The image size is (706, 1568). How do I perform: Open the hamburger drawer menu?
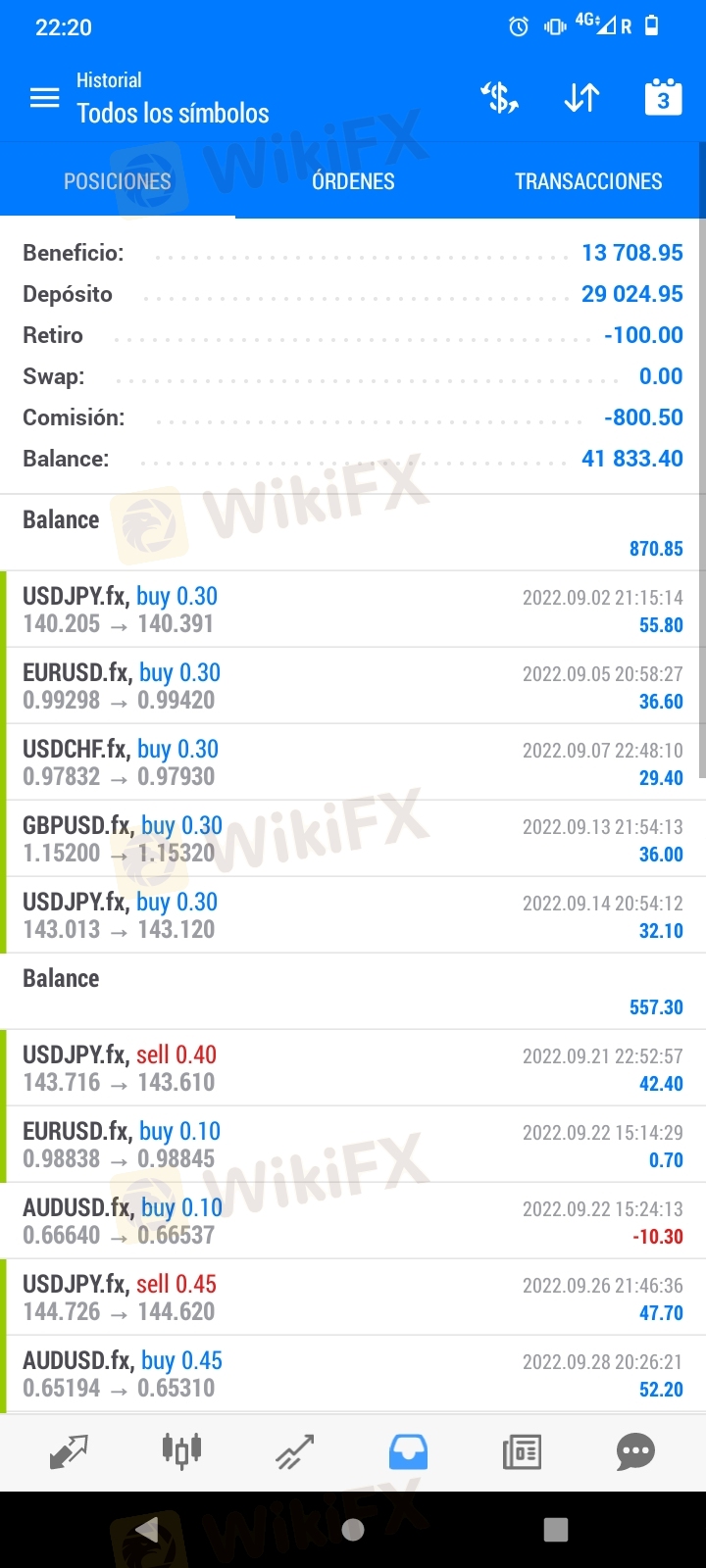[44, 98]
